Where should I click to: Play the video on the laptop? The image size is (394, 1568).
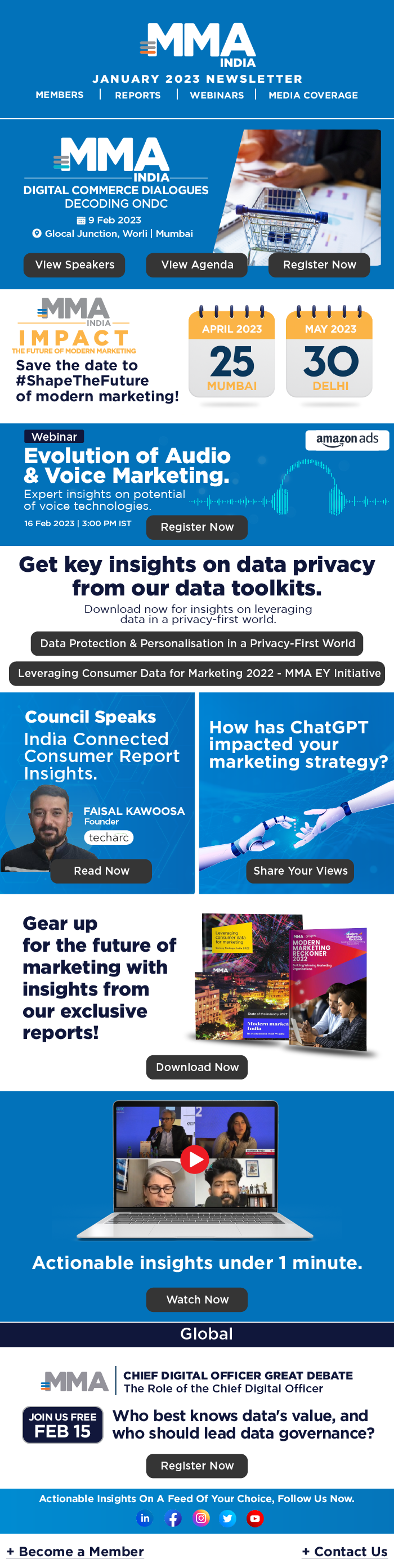pos(195,1159)
